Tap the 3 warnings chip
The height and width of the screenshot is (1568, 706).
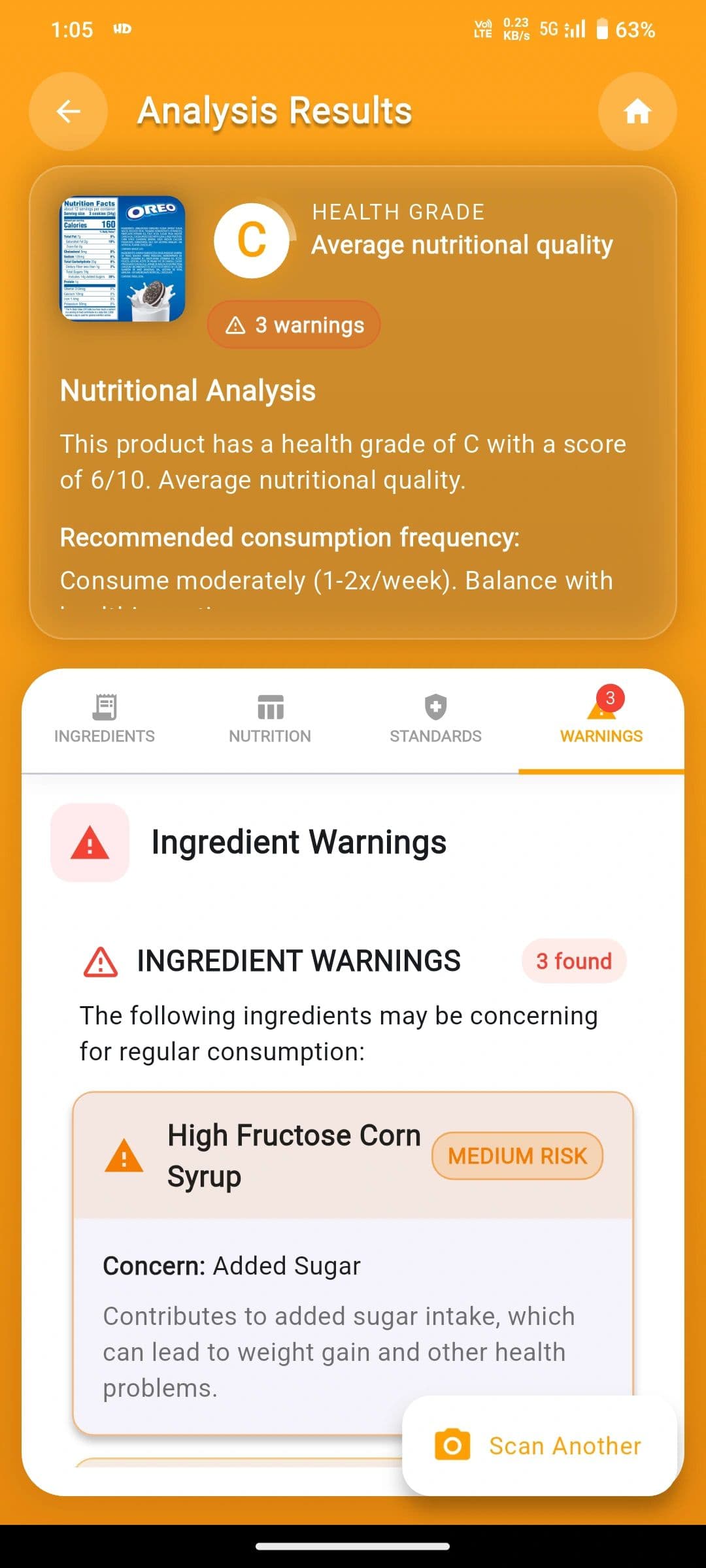(294, 325)
